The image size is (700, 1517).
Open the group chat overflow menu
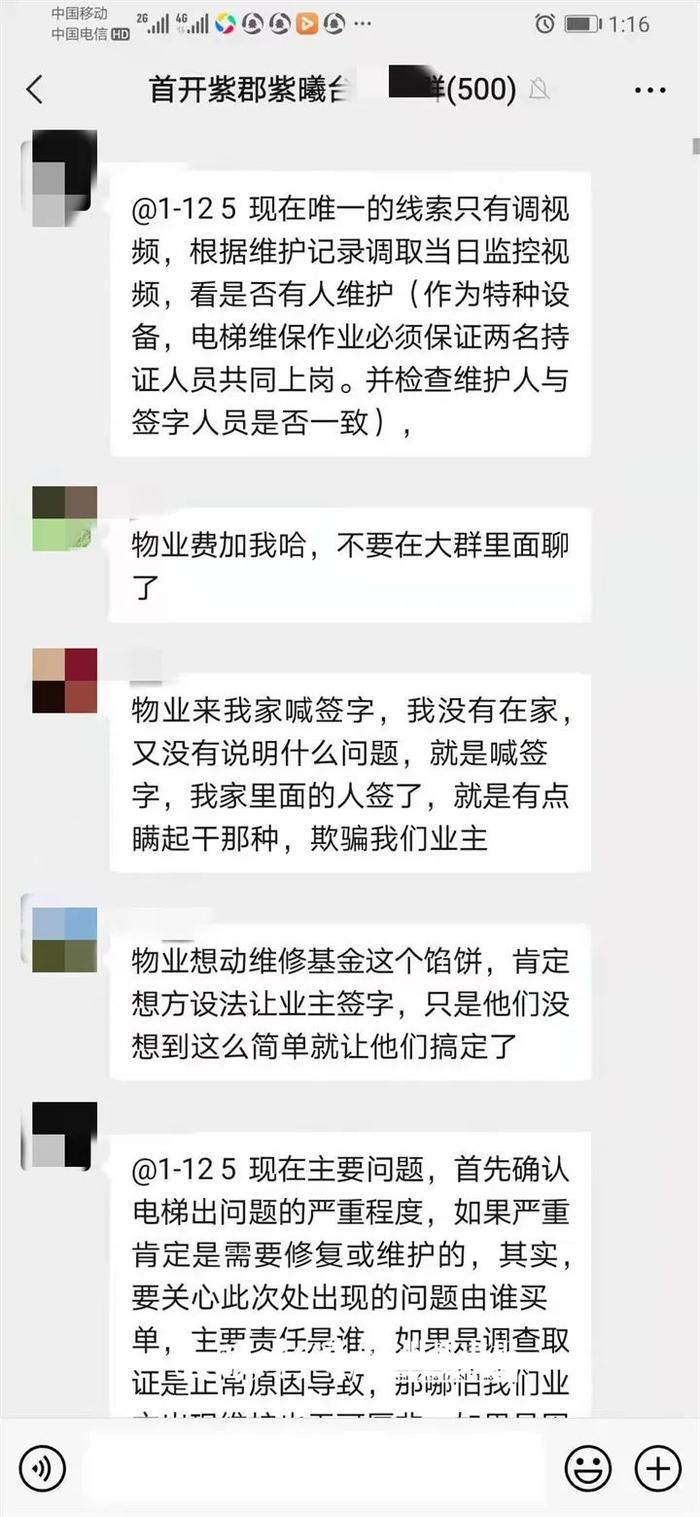coord(650,90)
